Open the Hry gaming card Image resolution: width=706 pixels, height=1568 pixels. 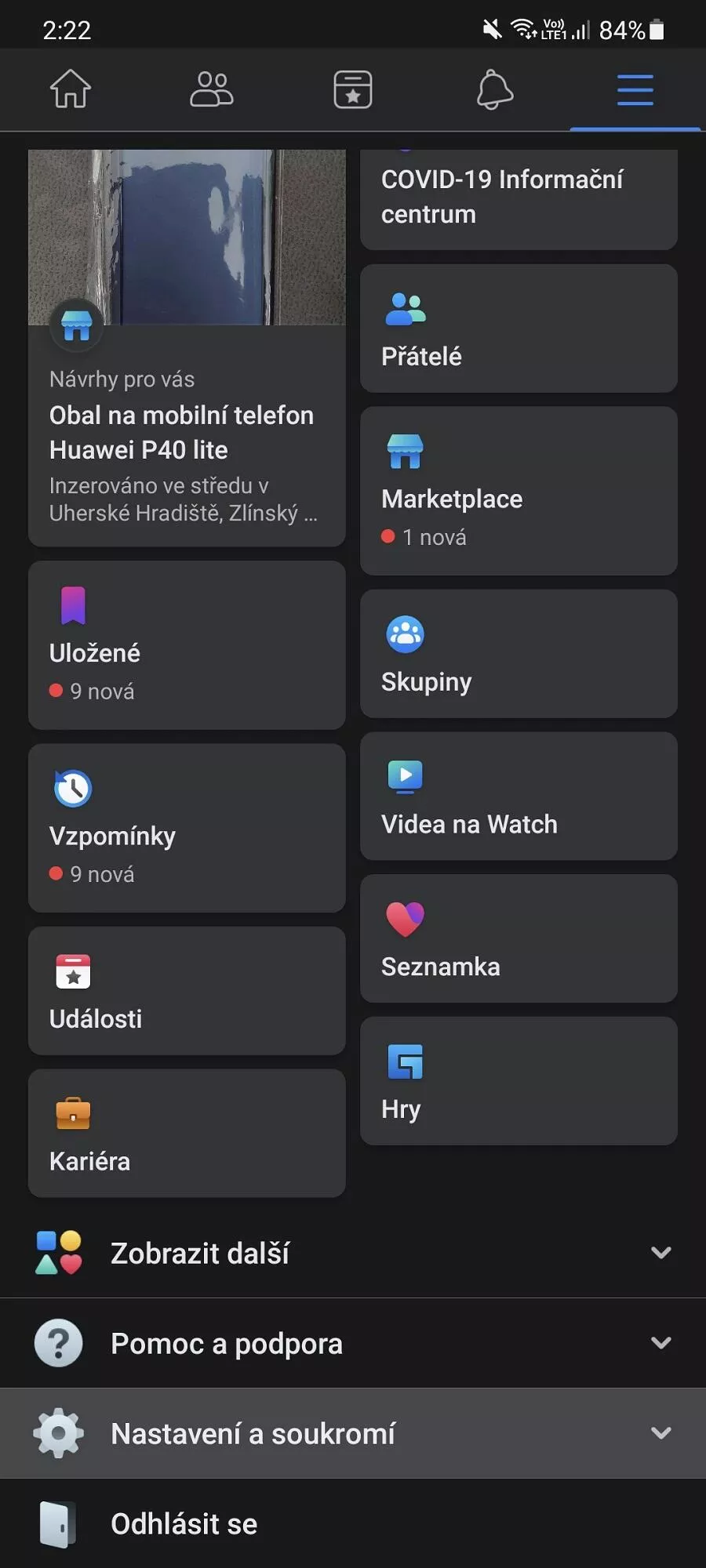519,1081
